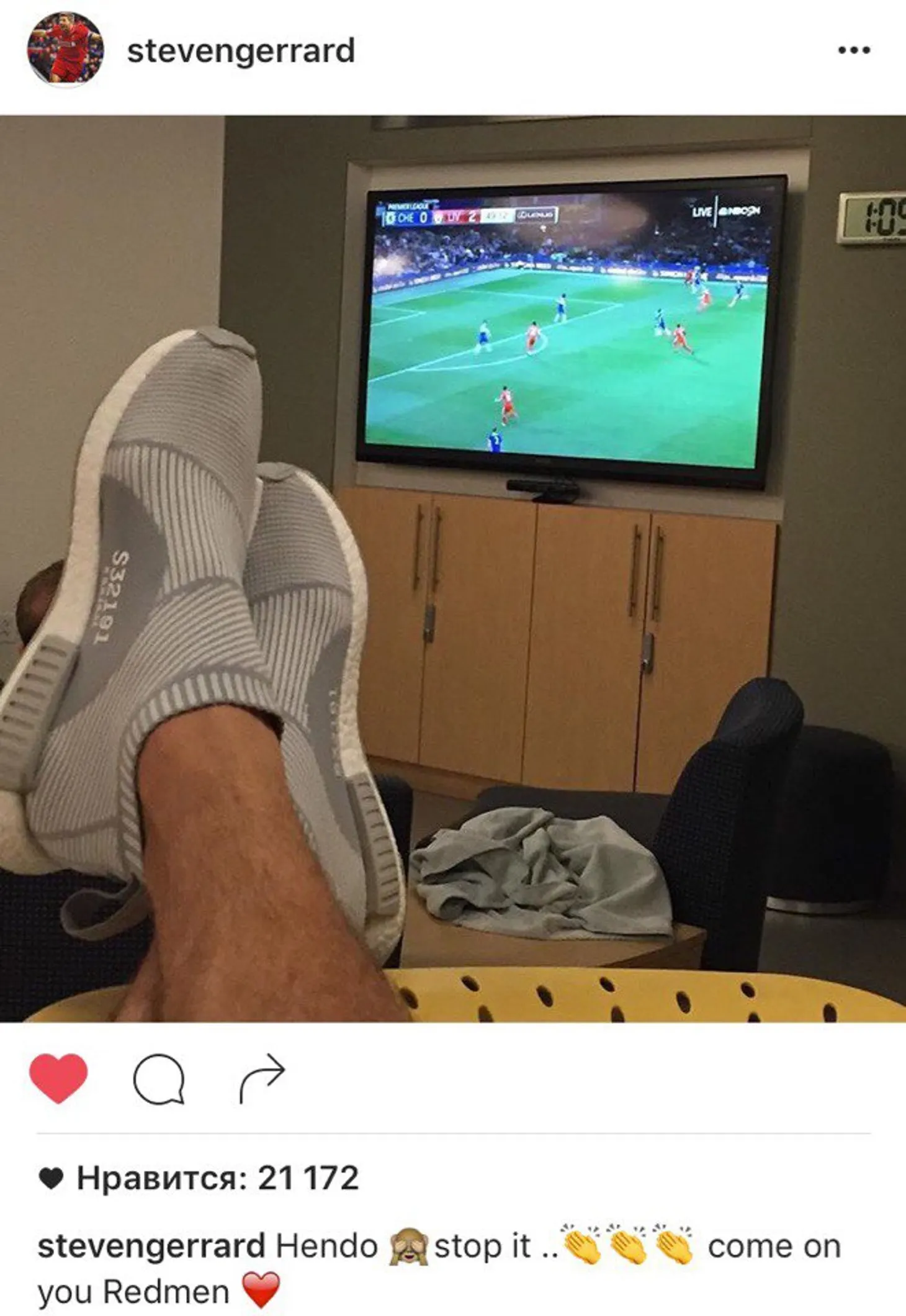Unlike the post with the red heart
906x1316 pixels.
coord(58,1079)
